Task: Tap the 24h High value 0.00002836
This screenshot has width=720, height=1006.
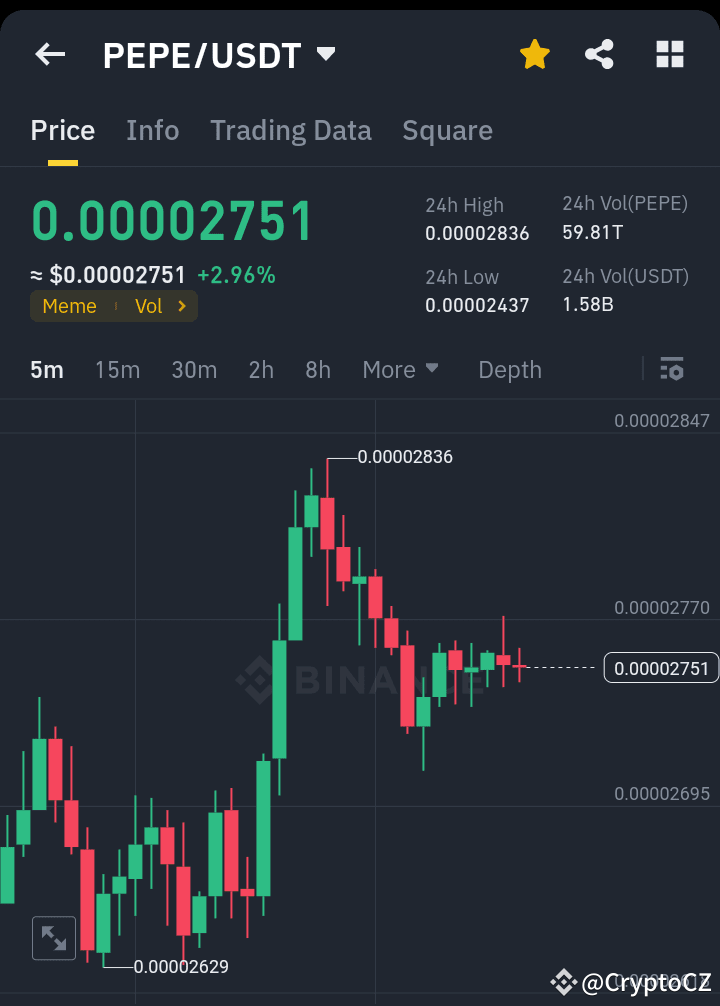Action: (477, 233)
